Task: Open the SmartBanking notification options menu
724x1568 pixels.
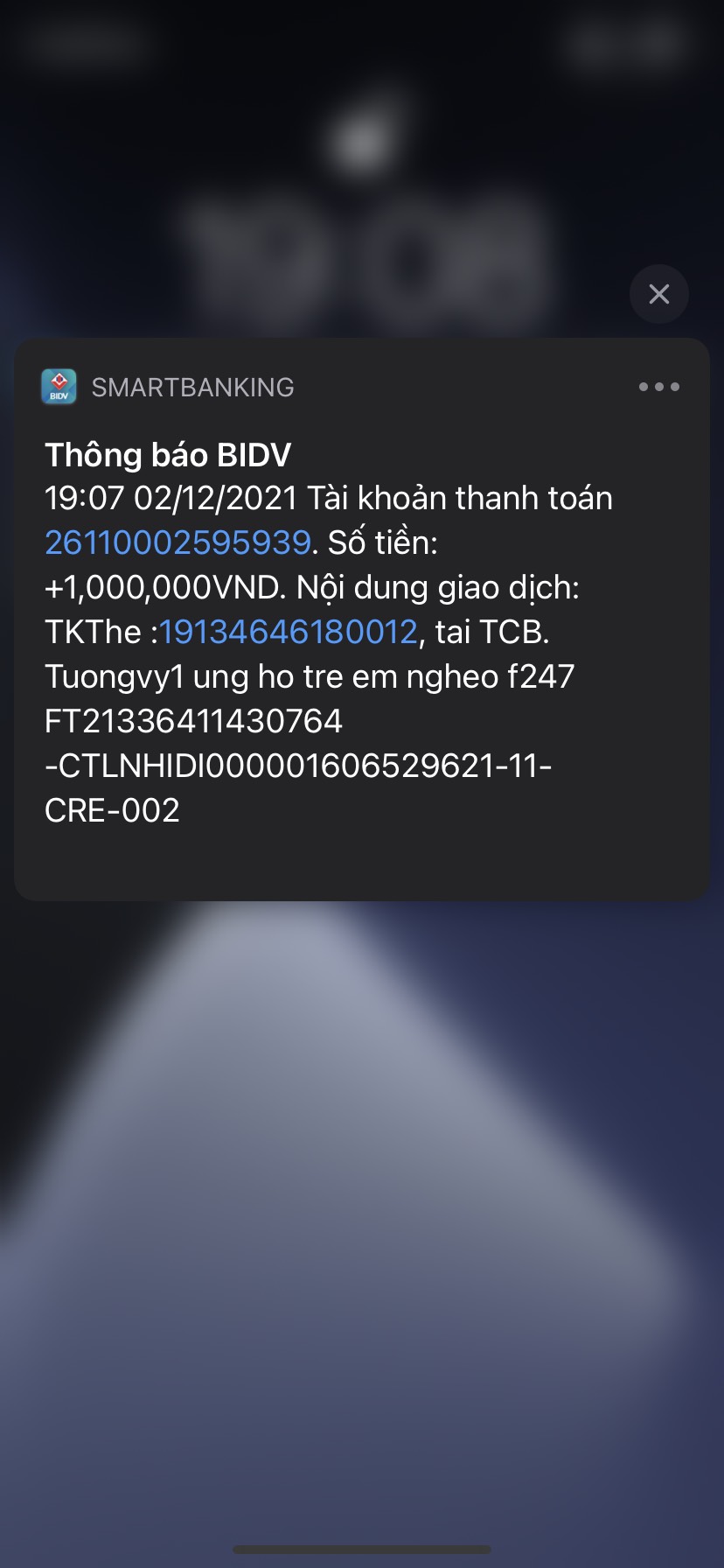Action: 658,387
